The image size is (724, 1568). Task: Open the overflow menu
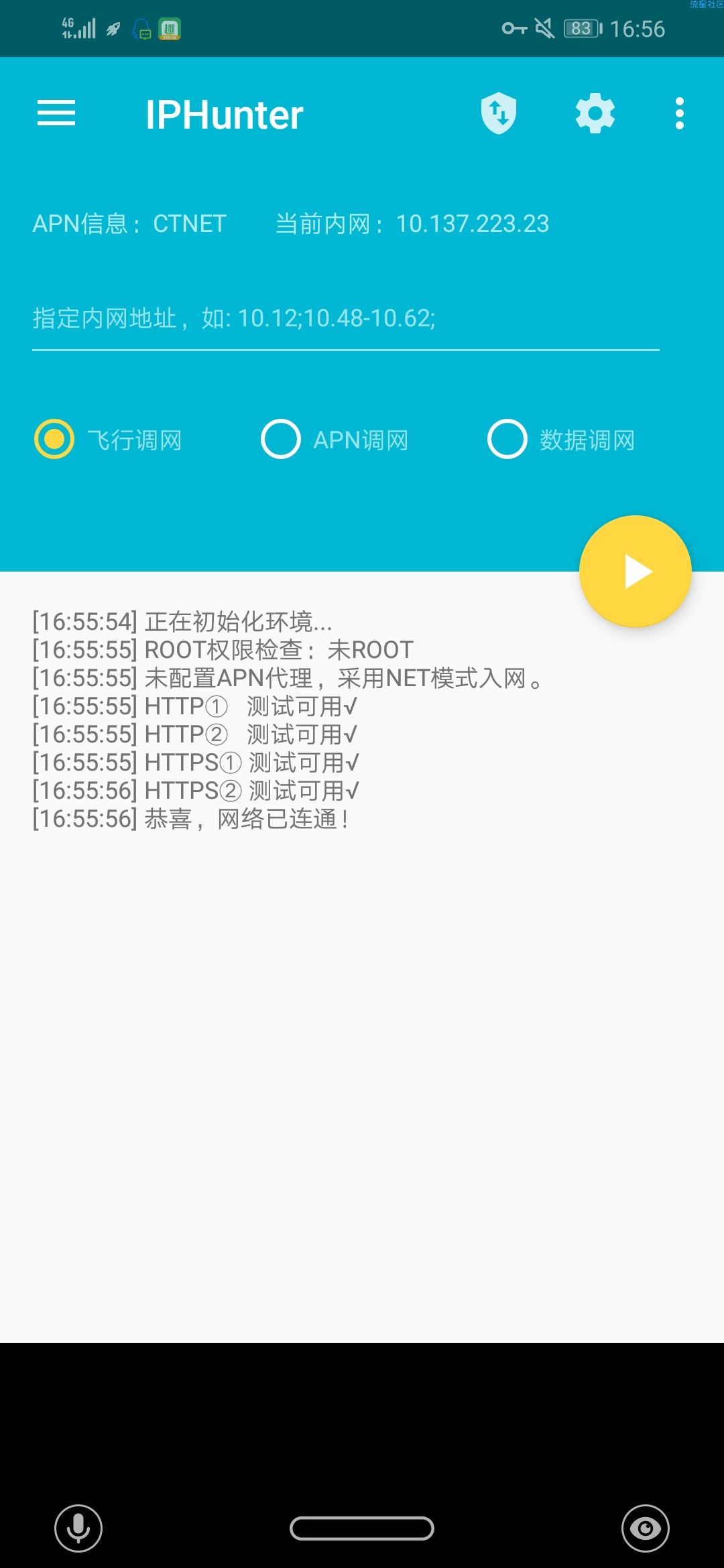680,113
